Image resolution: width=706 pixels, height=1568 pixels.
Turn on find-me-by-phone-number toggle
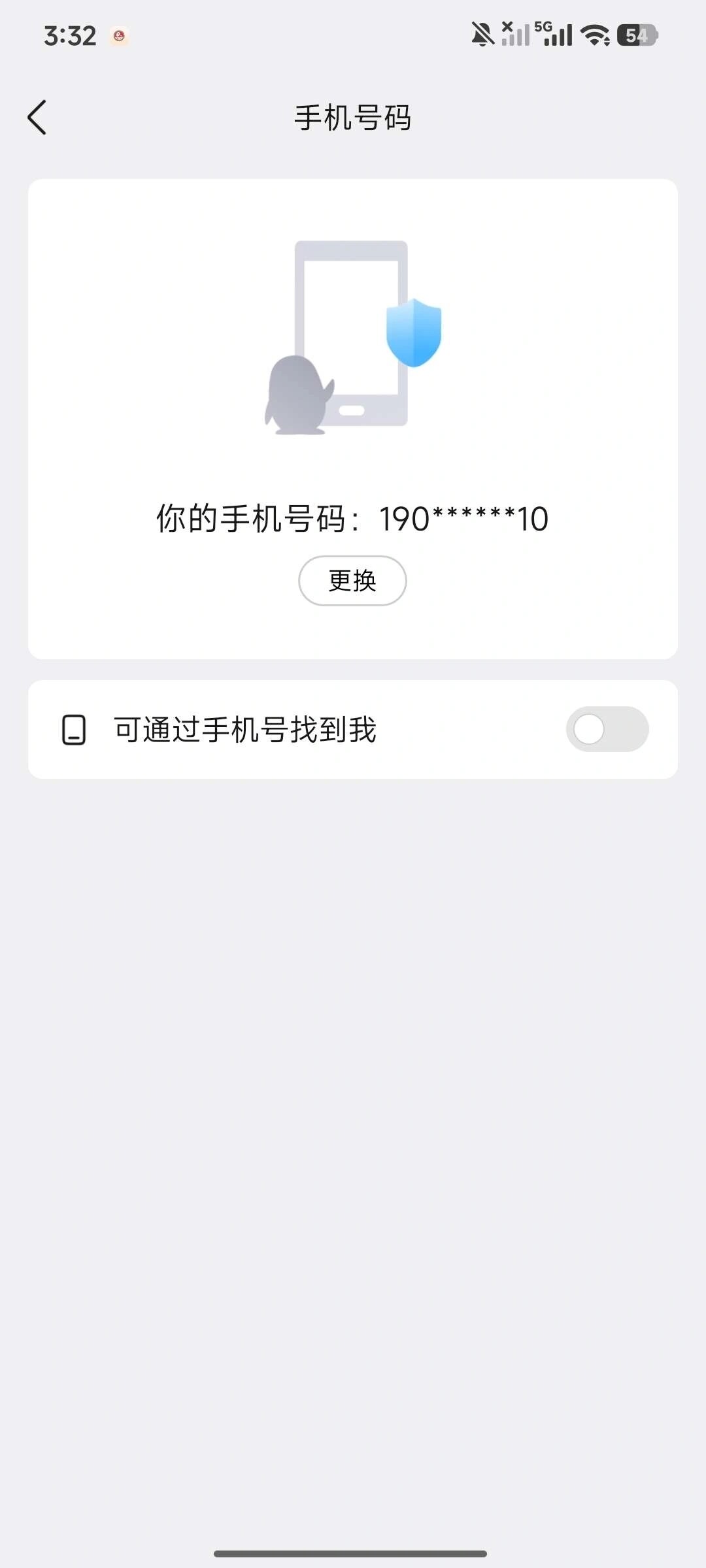(607, 730)
